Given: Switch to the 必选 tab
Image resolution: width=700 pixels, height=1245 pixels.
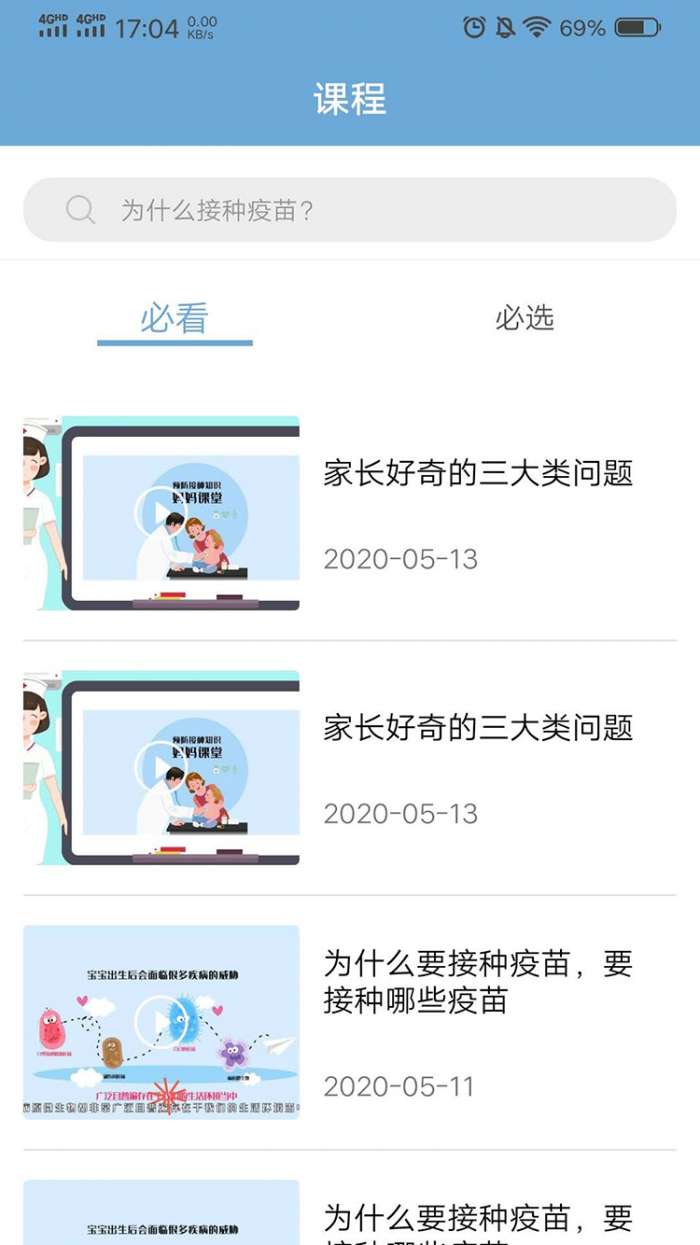Looking at the screenshot, I should tap(524, 318).
